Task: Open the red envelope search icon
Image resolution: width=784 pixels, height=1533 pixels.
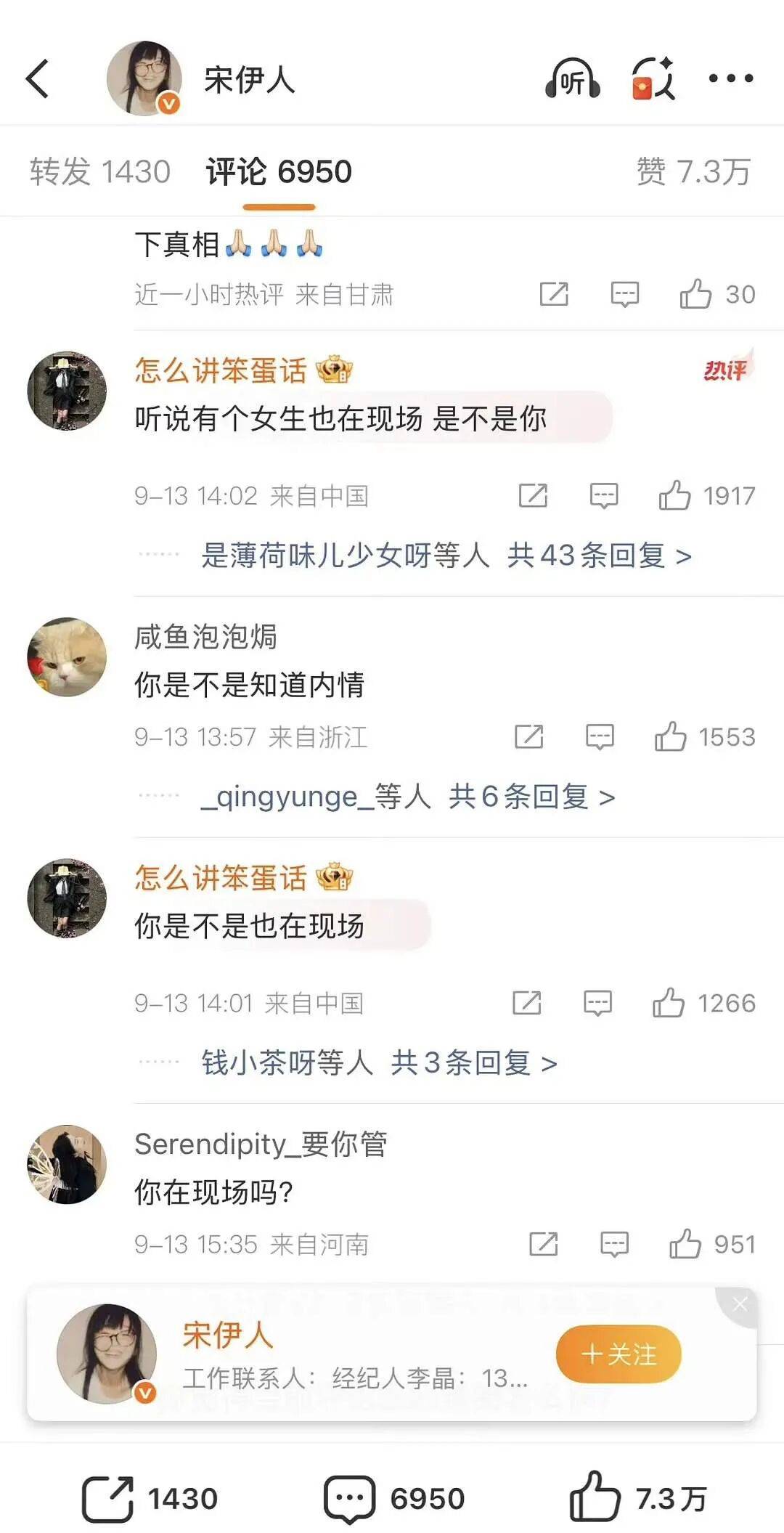Action: [653, 78]
